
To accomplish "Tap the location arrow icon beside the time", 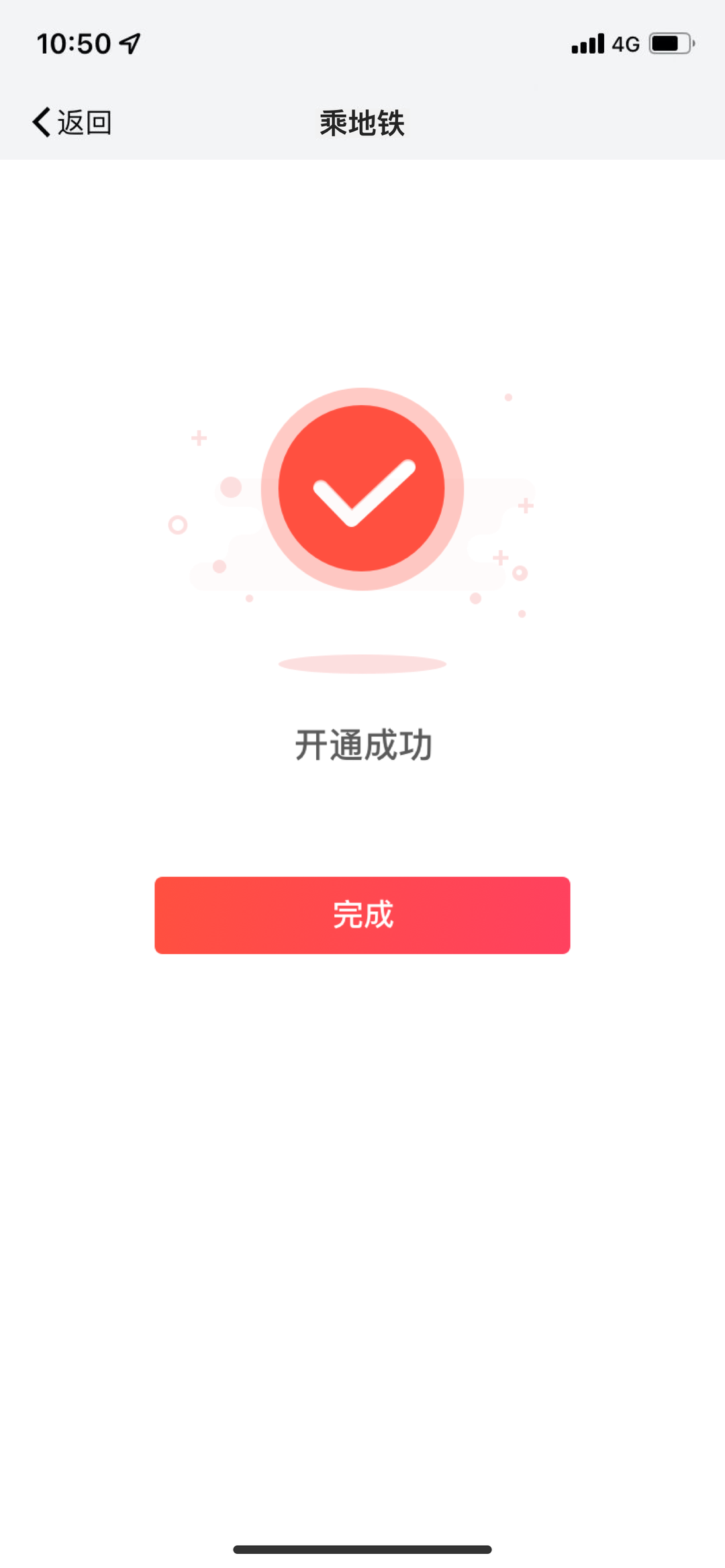I will tap(130, 42).
